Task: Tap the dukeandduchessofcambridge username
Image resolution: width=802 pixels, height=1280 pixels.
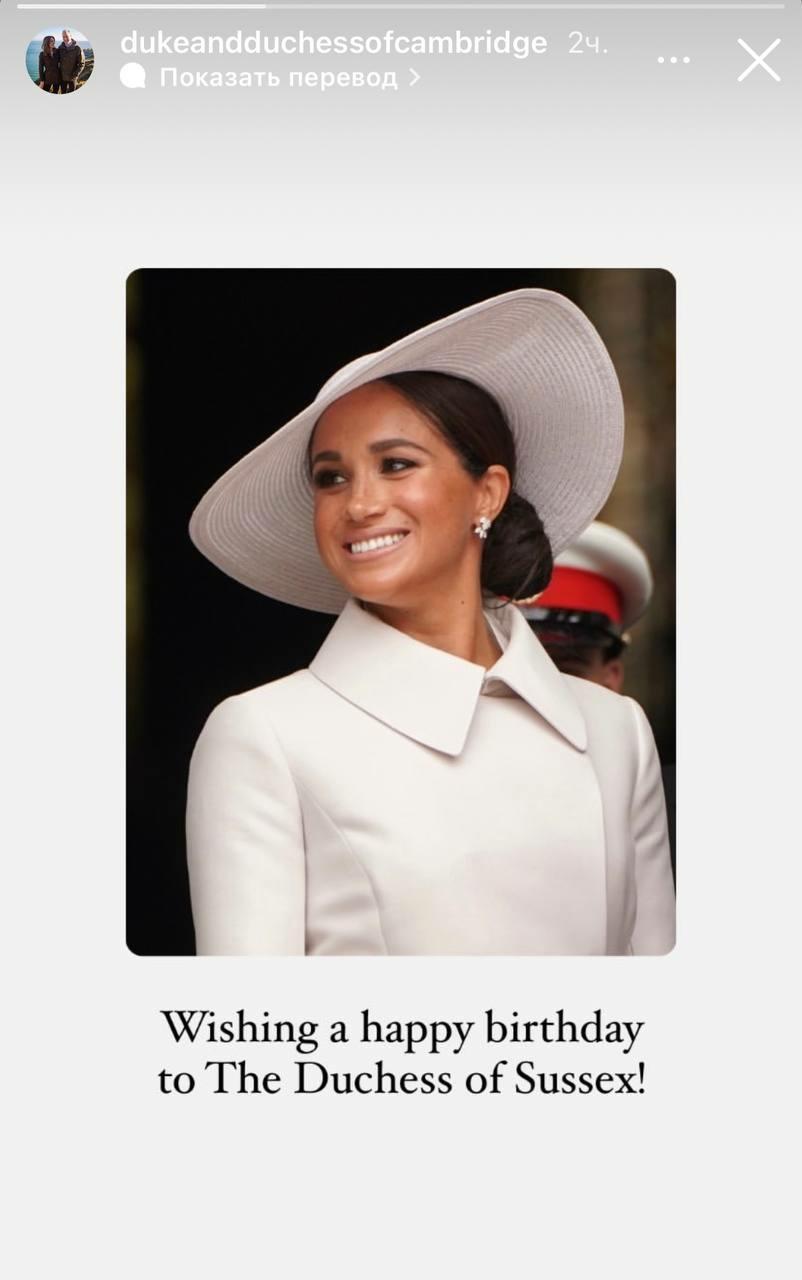Action: click(333, 43)
